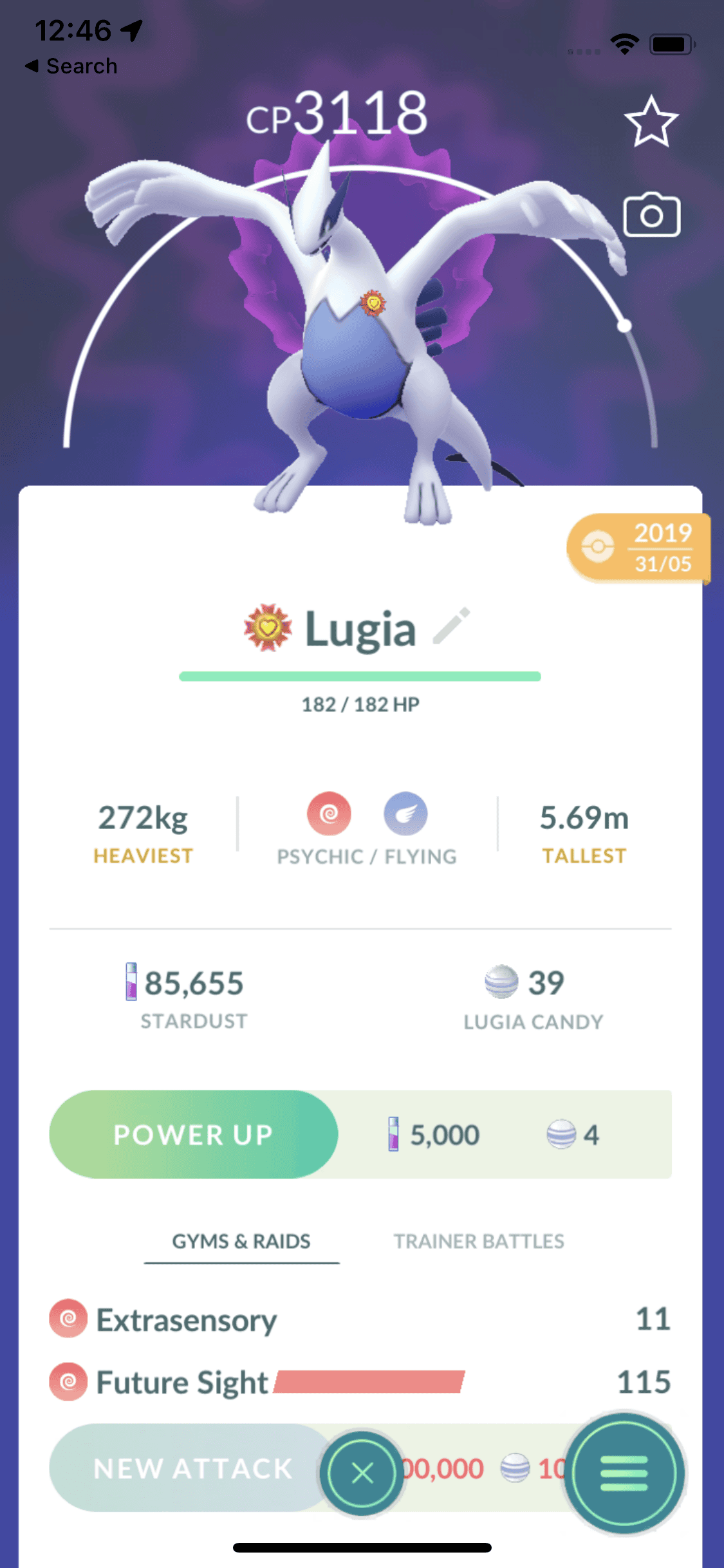Screen dimensions: 724x1568
Task: Close the Pokémon detail screen
Action: click(362, 1473)
